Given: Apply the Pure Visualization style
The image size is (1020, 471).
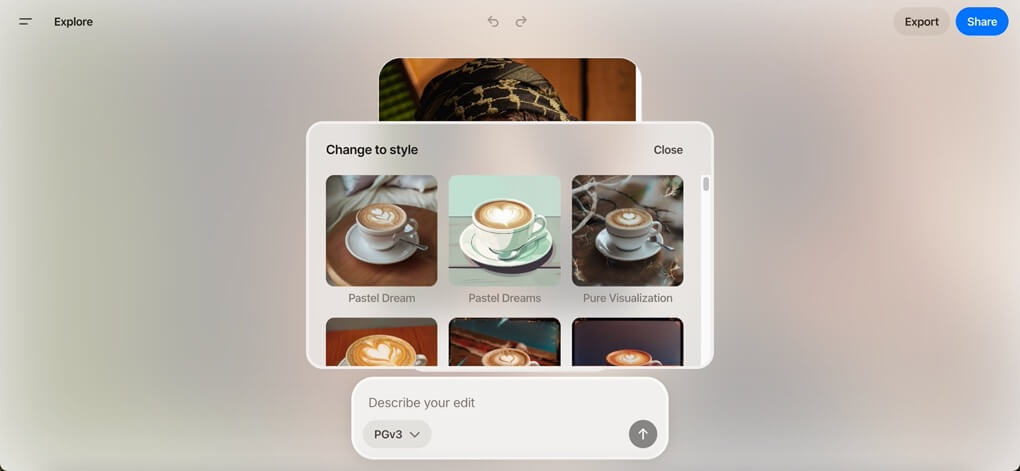Looking at the screenshot, I should pos(627,231).
